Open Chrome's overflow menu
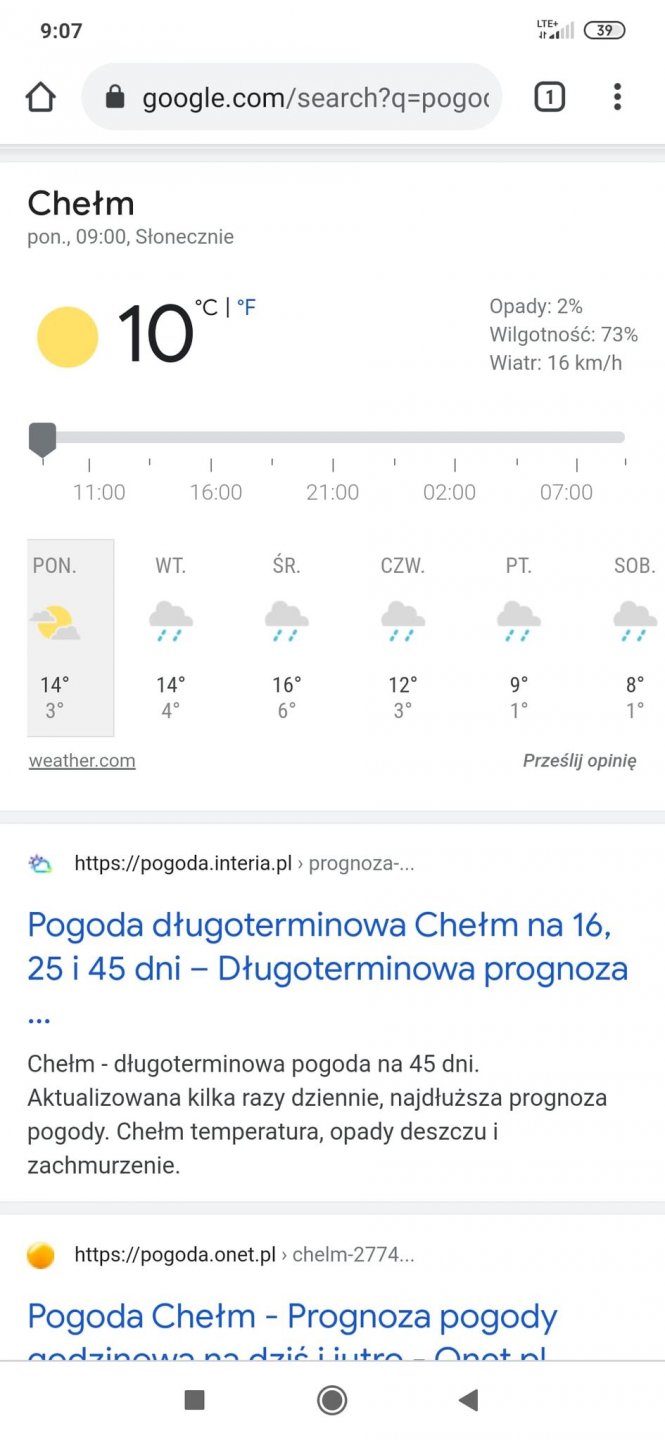The width and height of the screenshot is (665, 1440). click(x=617, y=97)
